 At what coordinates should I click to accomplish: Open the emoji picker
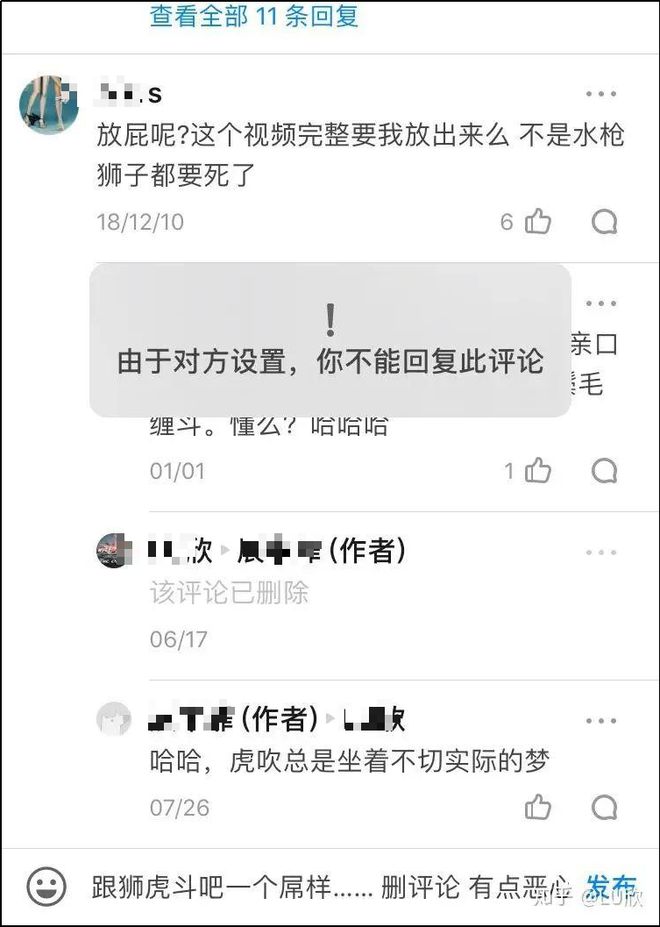click(45, 886)
